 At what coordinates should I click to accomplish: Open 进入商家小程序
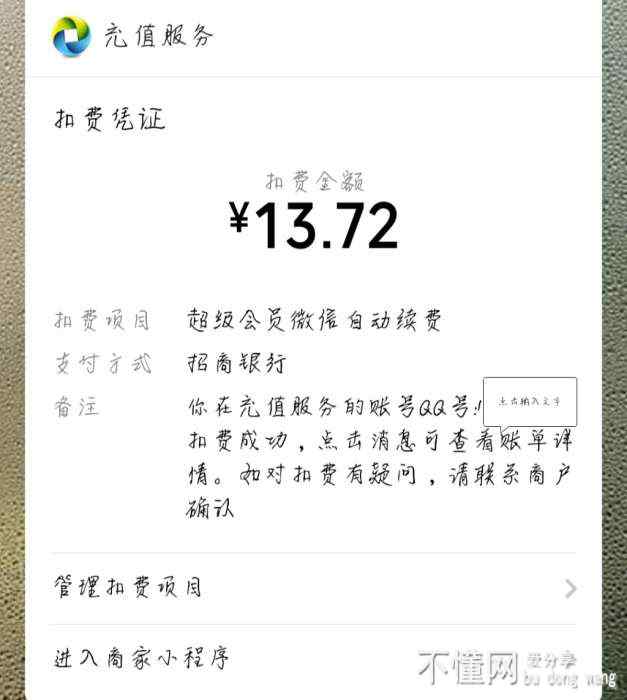click(142, 658)
